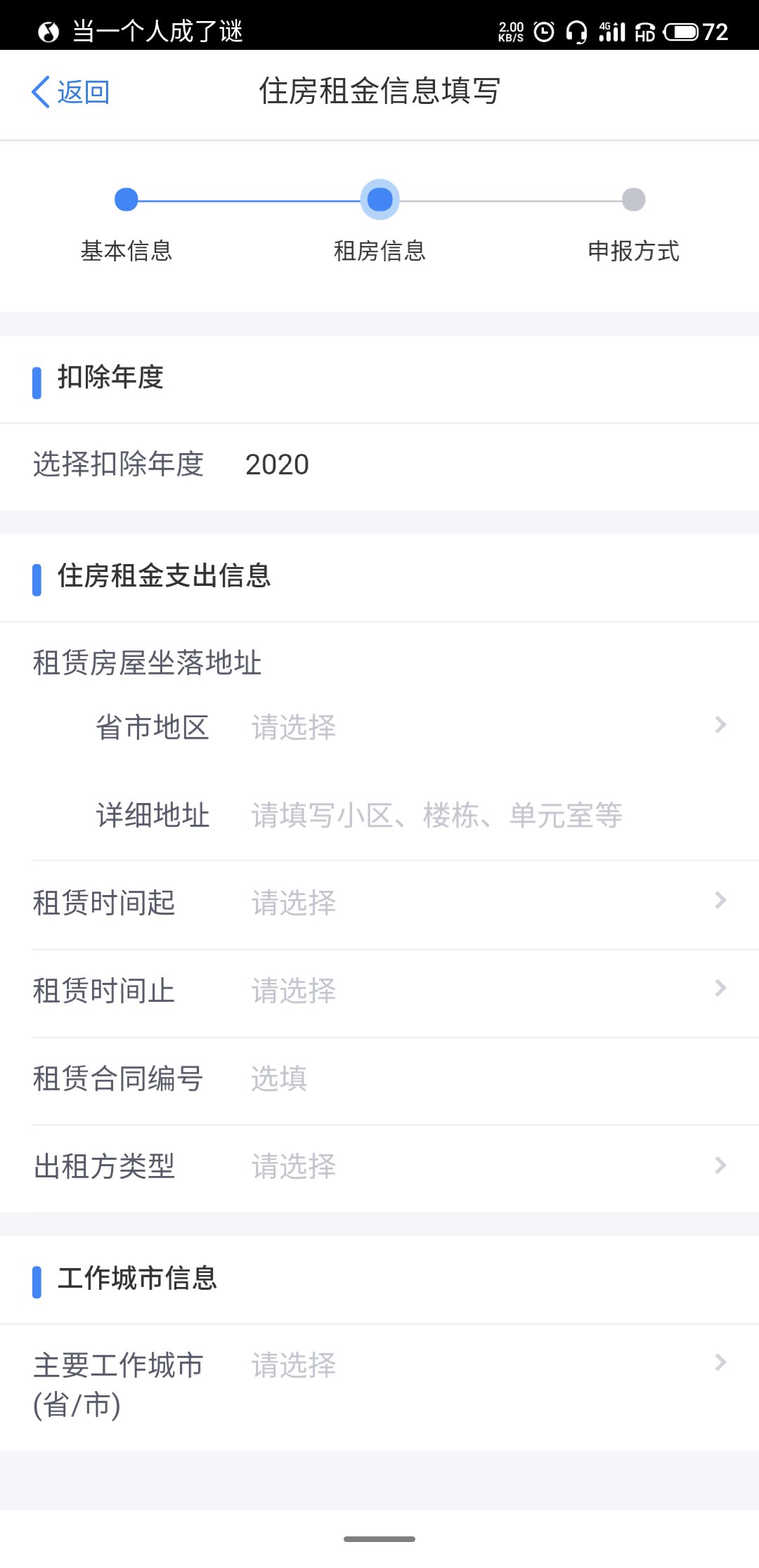Tap 返回 to go back
Image resolution: width=759 pixels, height=1568 pixels.
[71, 92]
